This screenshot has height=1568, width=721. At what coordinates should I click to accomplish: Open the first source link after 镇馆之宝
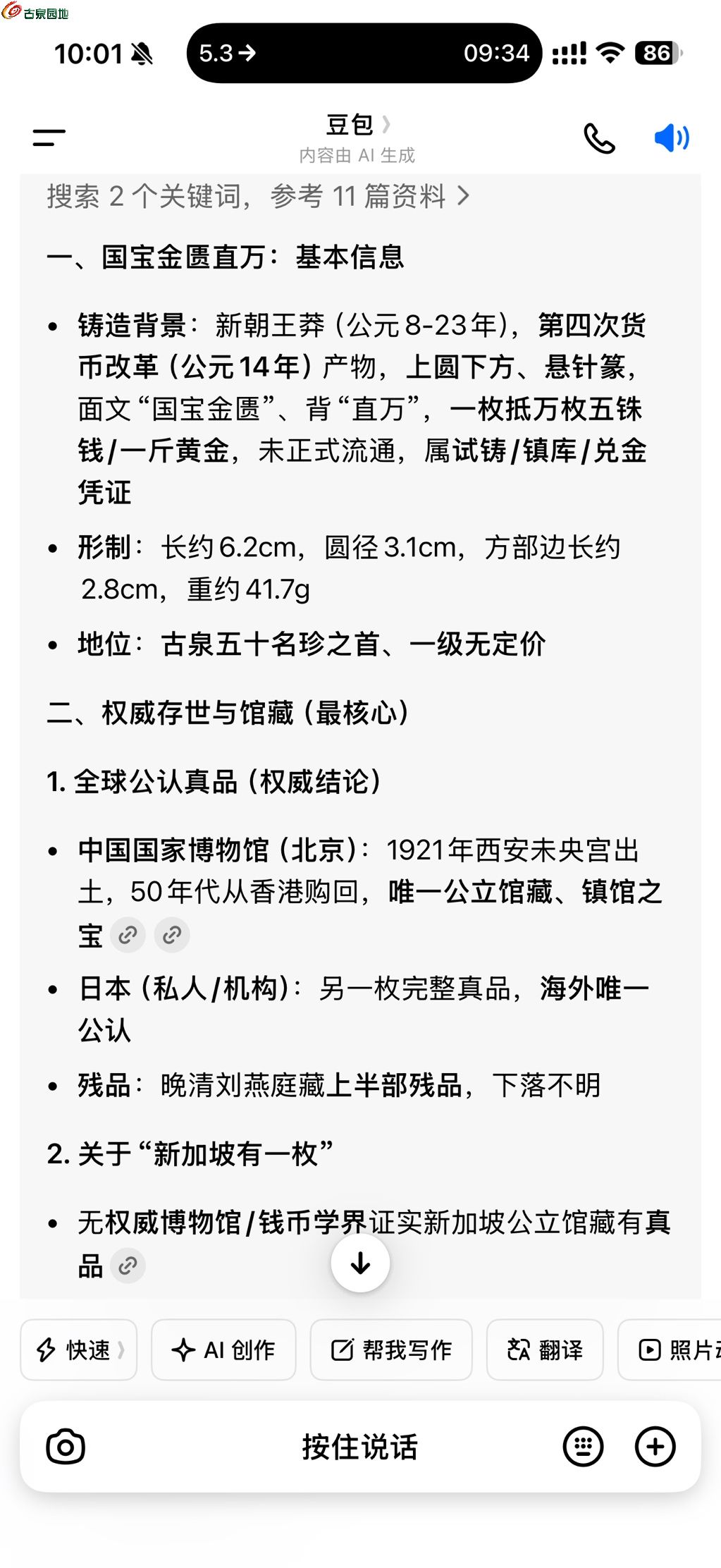click(128, 935)
